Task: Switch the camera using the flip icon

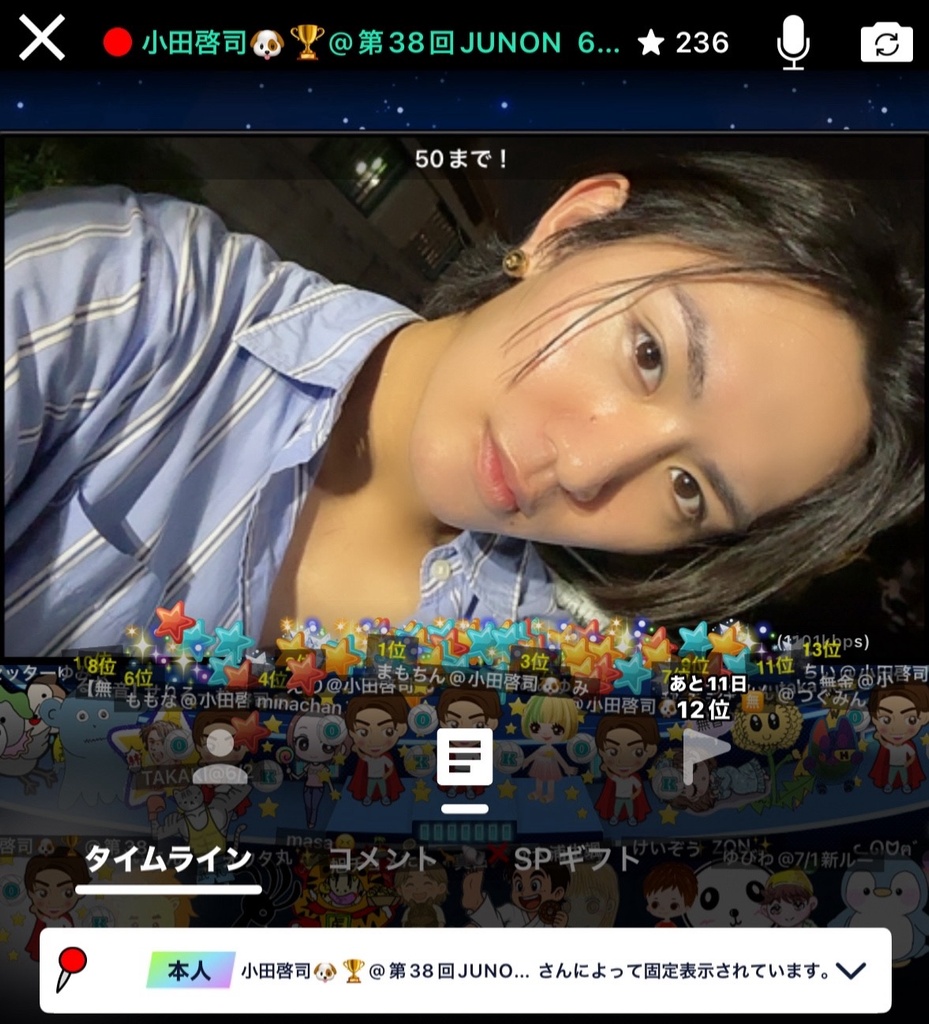Action: coord(886,43)
